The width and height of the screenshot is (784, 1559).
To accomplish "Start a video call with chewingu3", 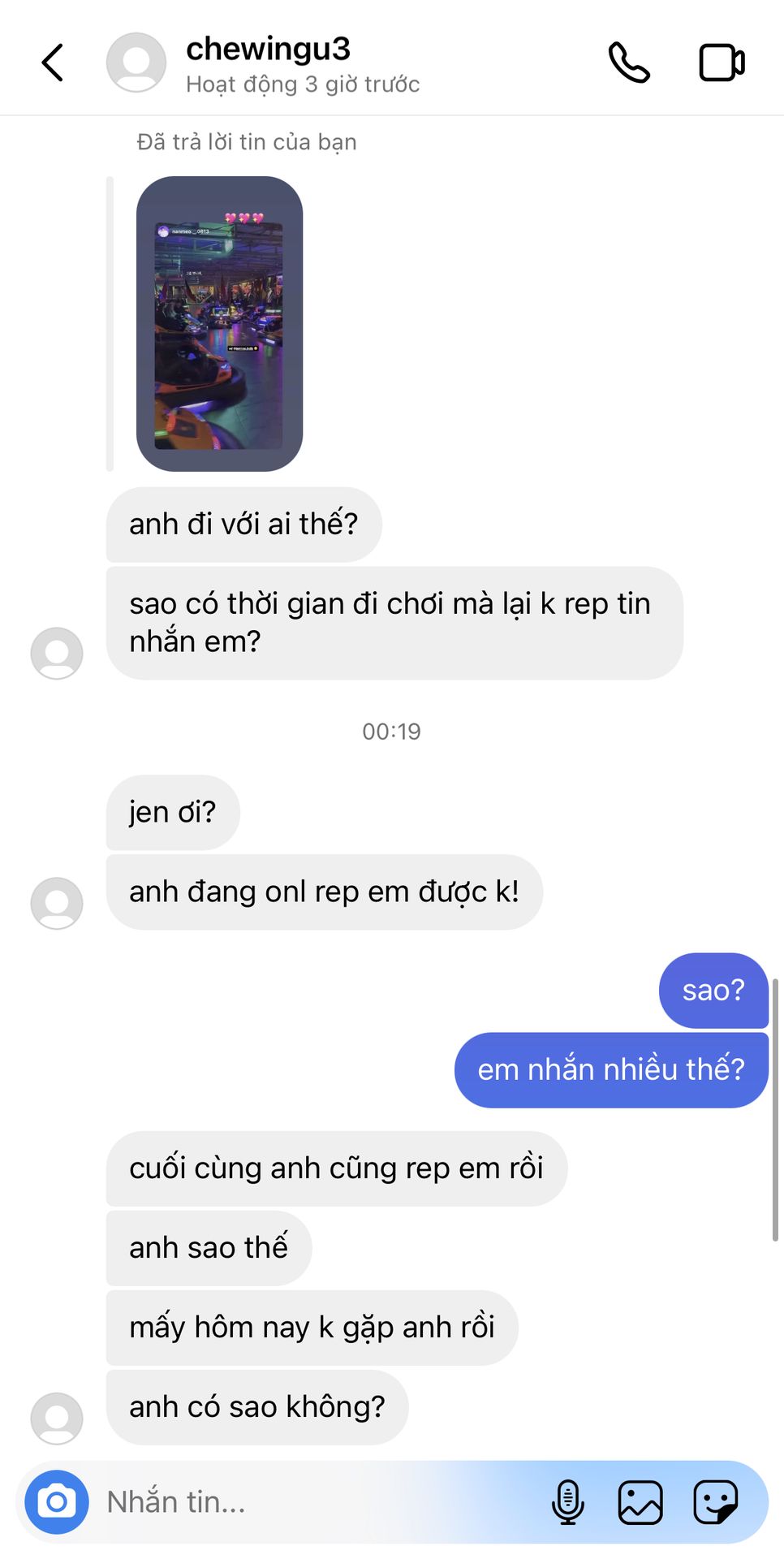I will (x=722, y=63).
